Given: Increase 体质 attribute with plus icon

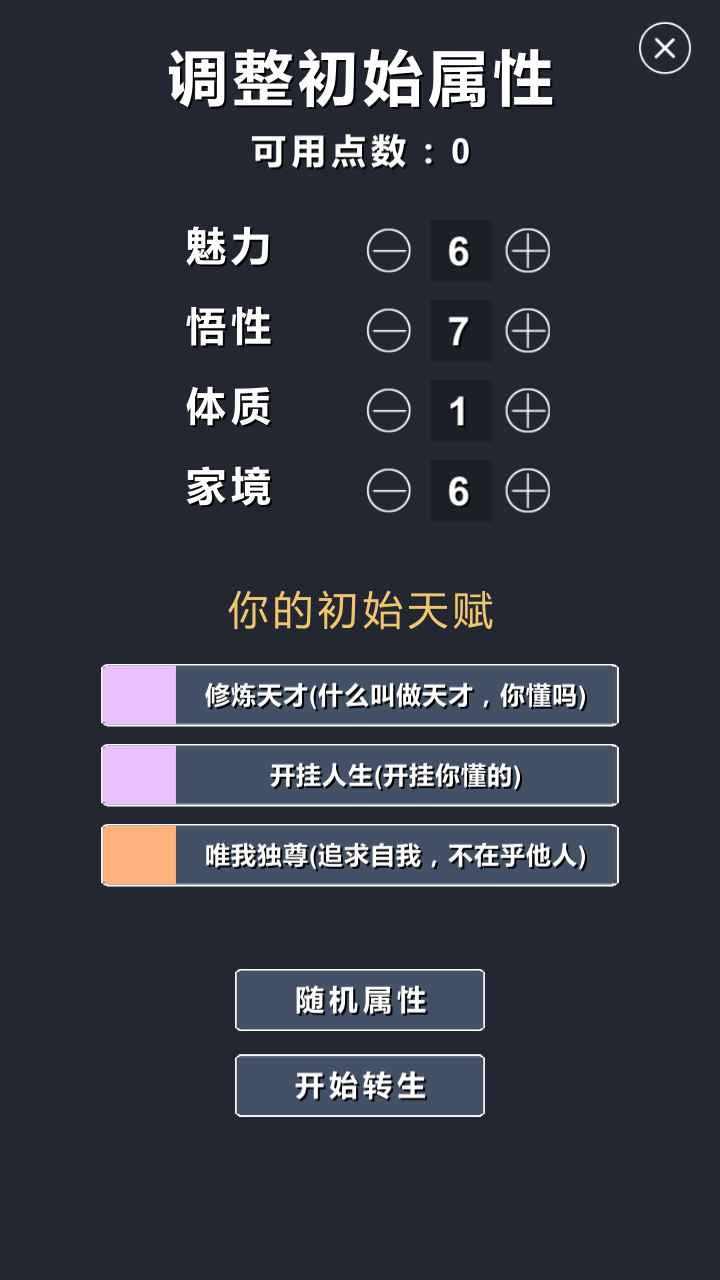Looking at the screenshot, I should (530, 410).
